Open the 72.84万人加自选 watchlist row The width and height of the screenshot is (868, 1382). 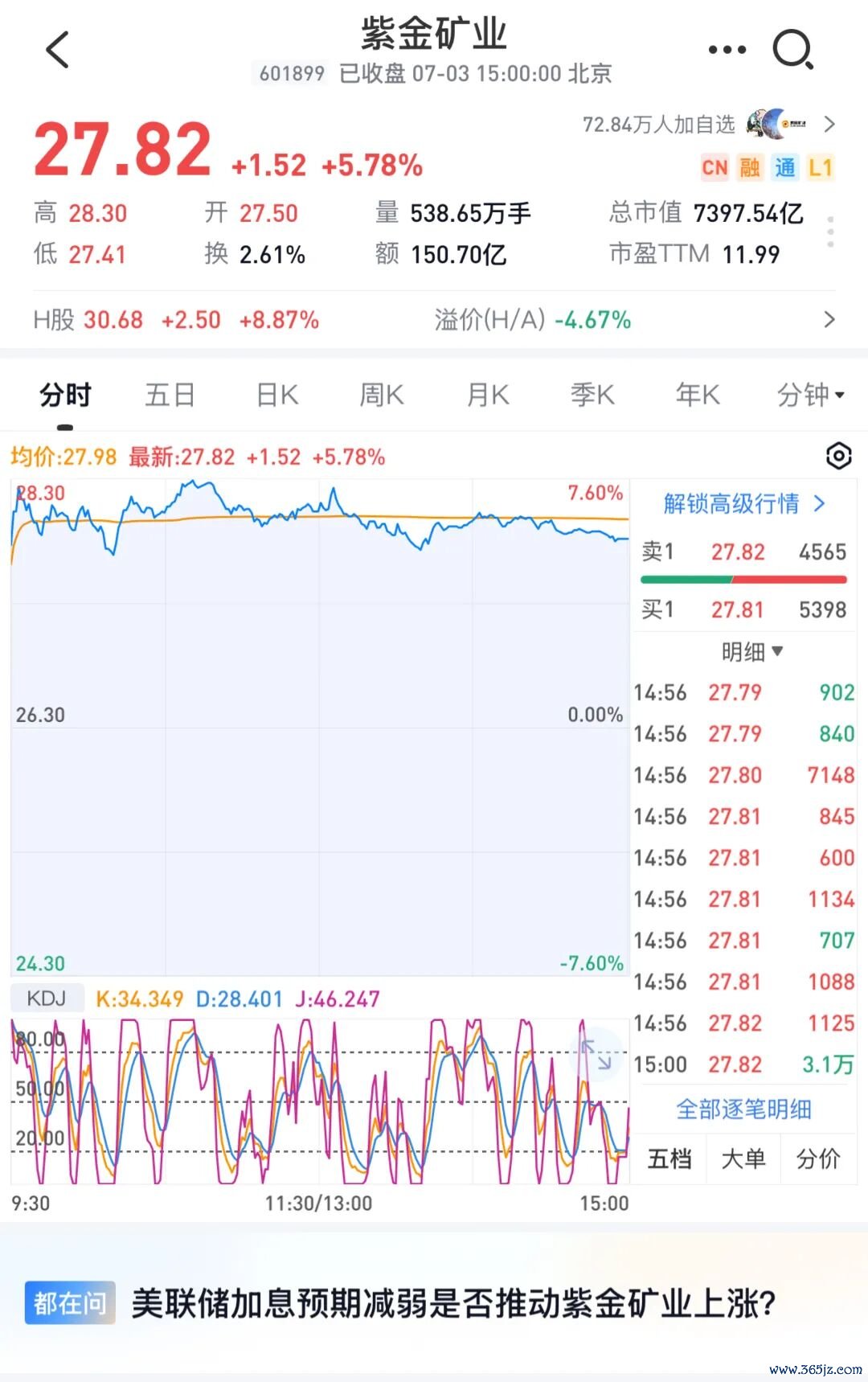tap(709, 124)
